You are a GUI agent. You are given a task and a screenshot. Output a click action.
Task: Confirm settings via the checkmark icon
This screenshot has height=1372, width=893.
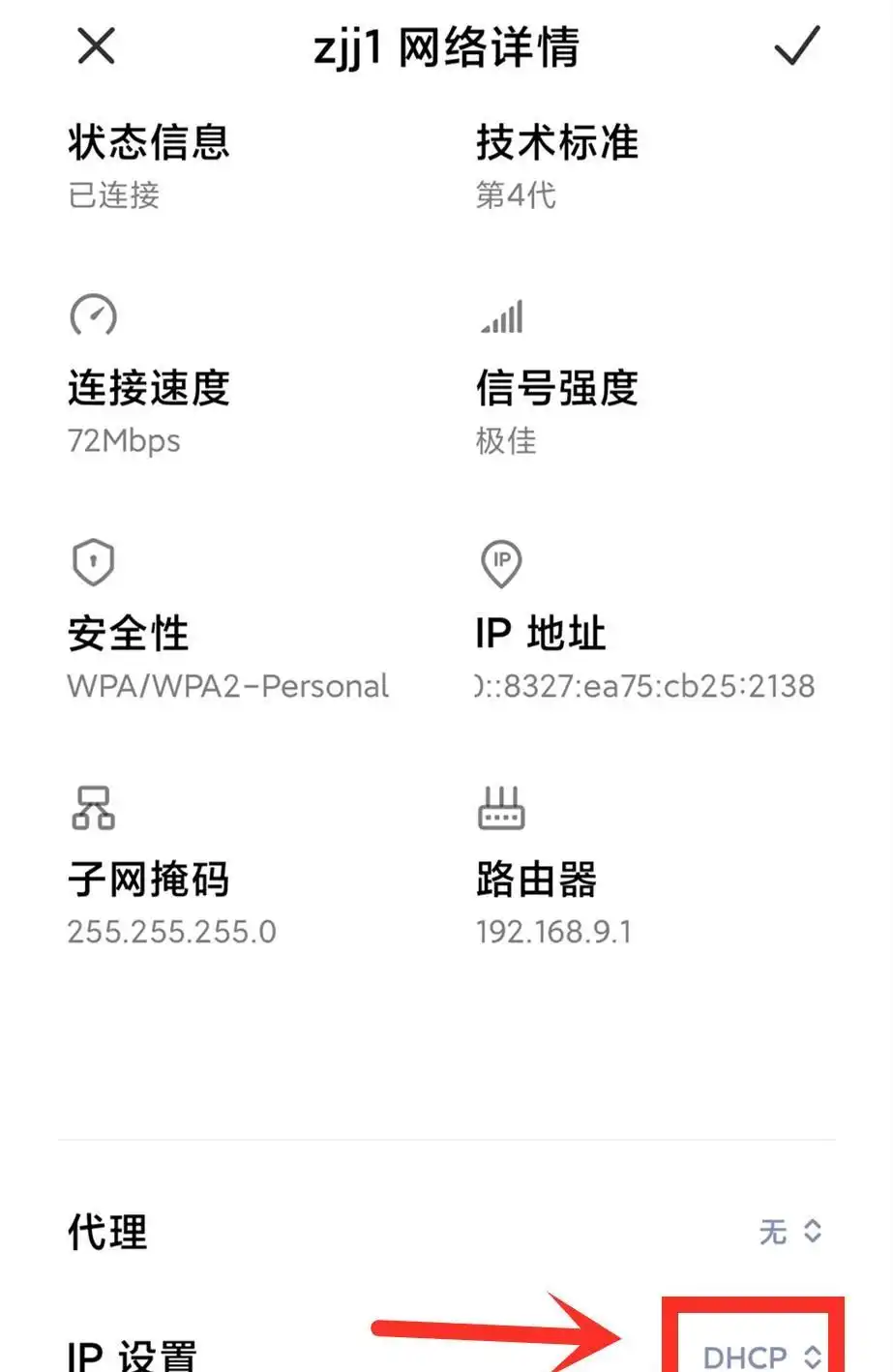[796, 45]
